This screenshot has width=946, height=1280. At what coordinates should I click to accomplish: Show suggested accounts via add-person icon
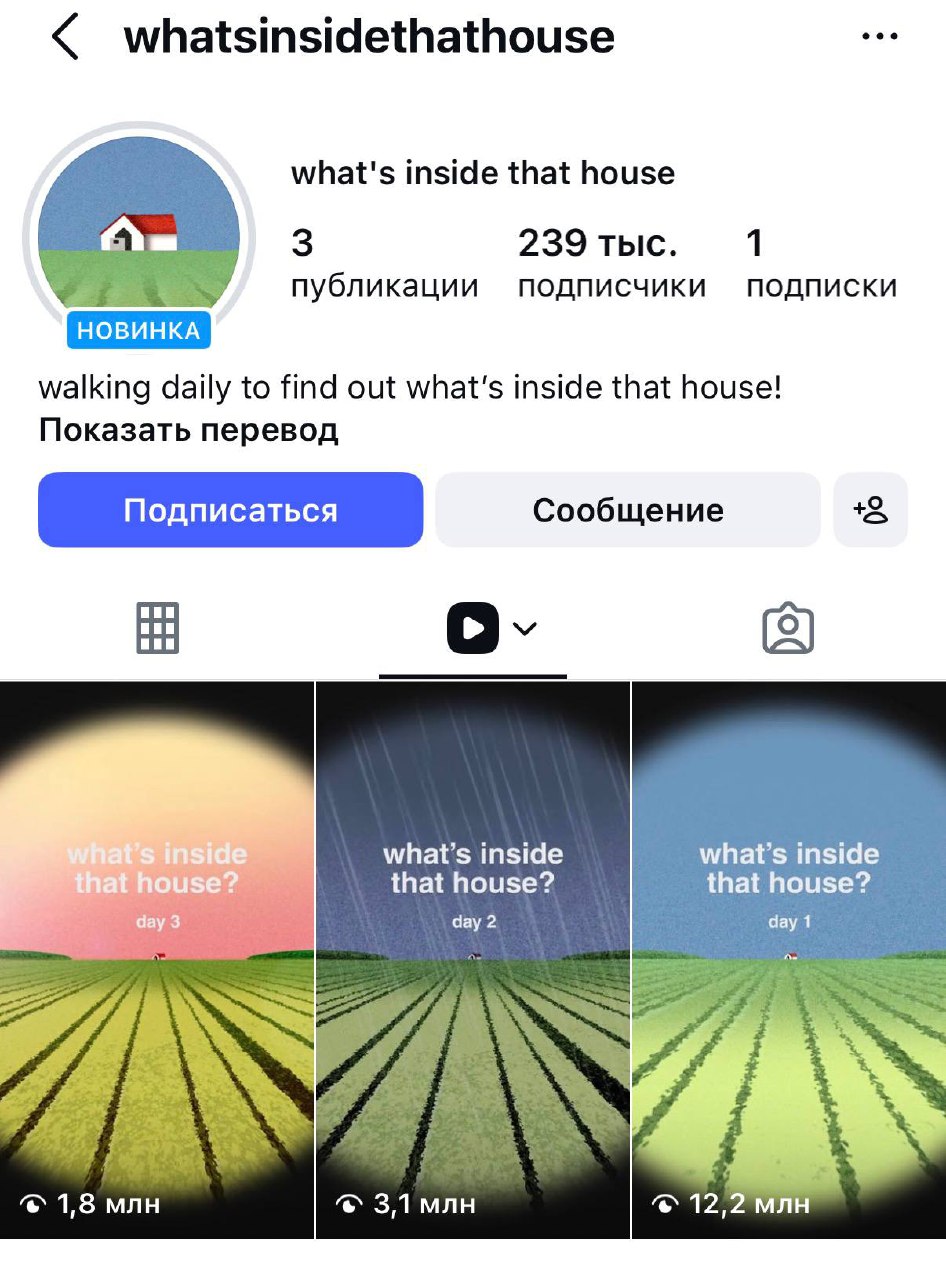[x=871, y=510]
